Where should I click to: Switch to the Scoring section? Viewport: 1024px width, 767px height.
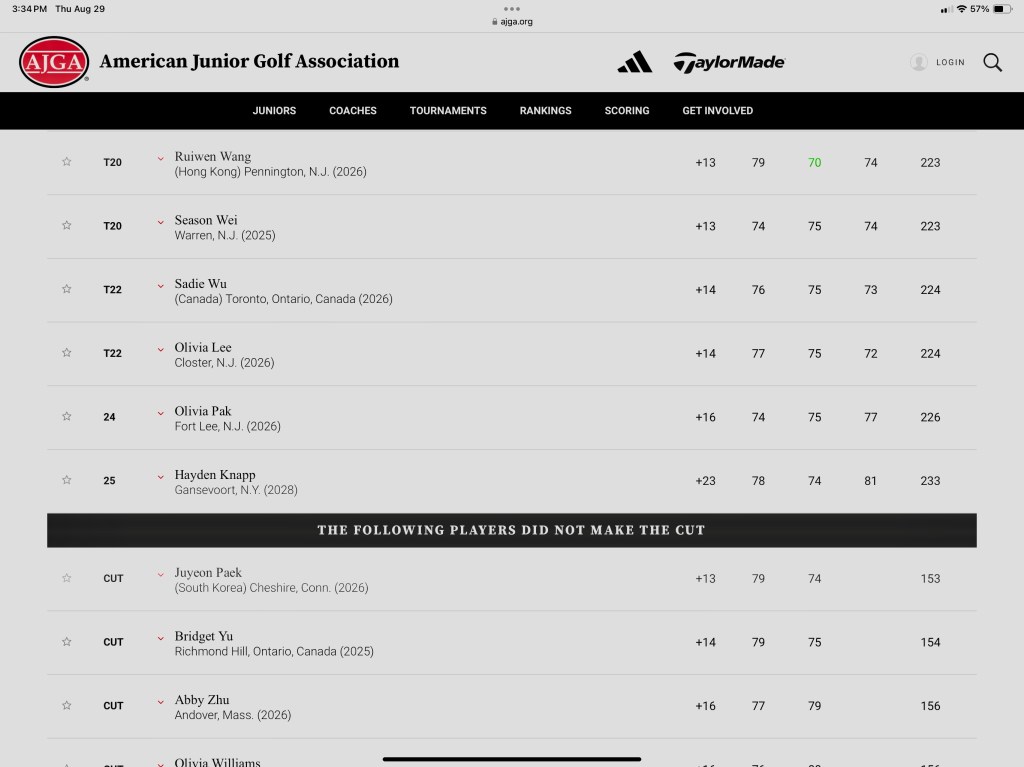point(627,110)
